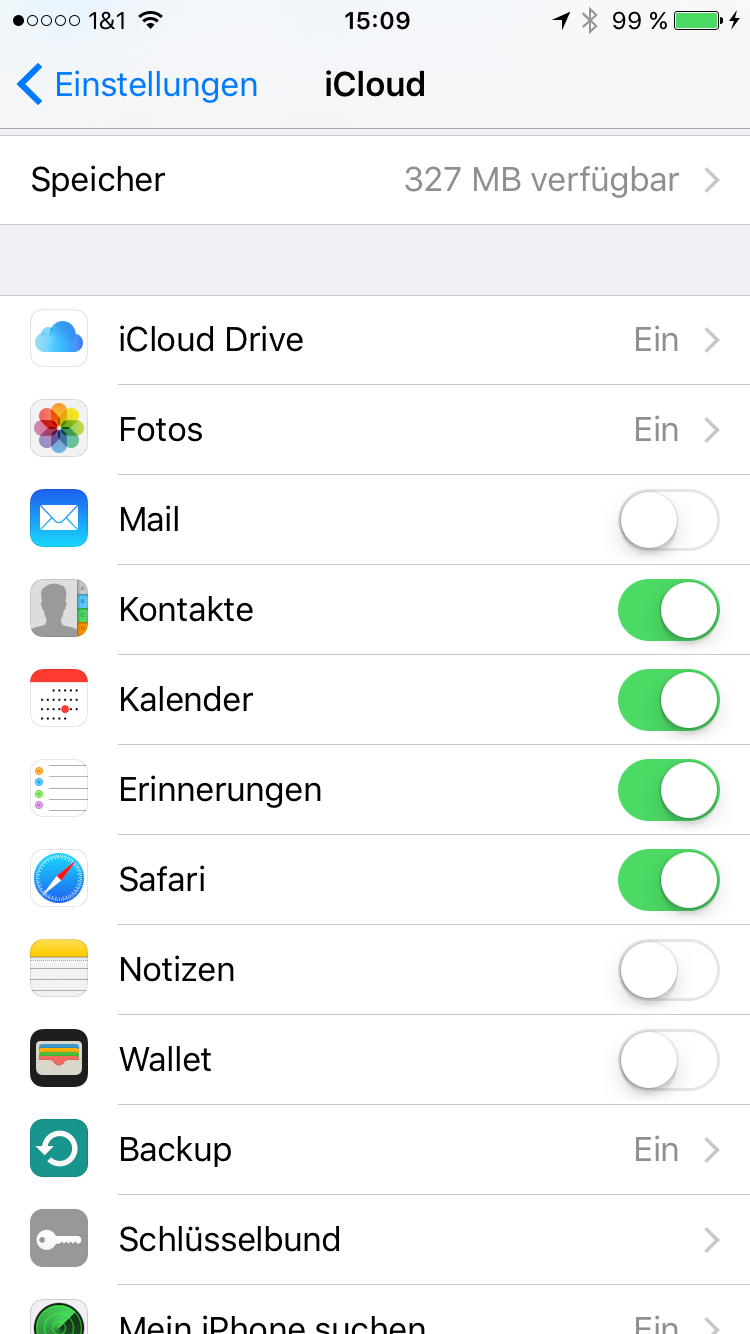
Task: Disable the Kalender switch
Action: (668, 700)
